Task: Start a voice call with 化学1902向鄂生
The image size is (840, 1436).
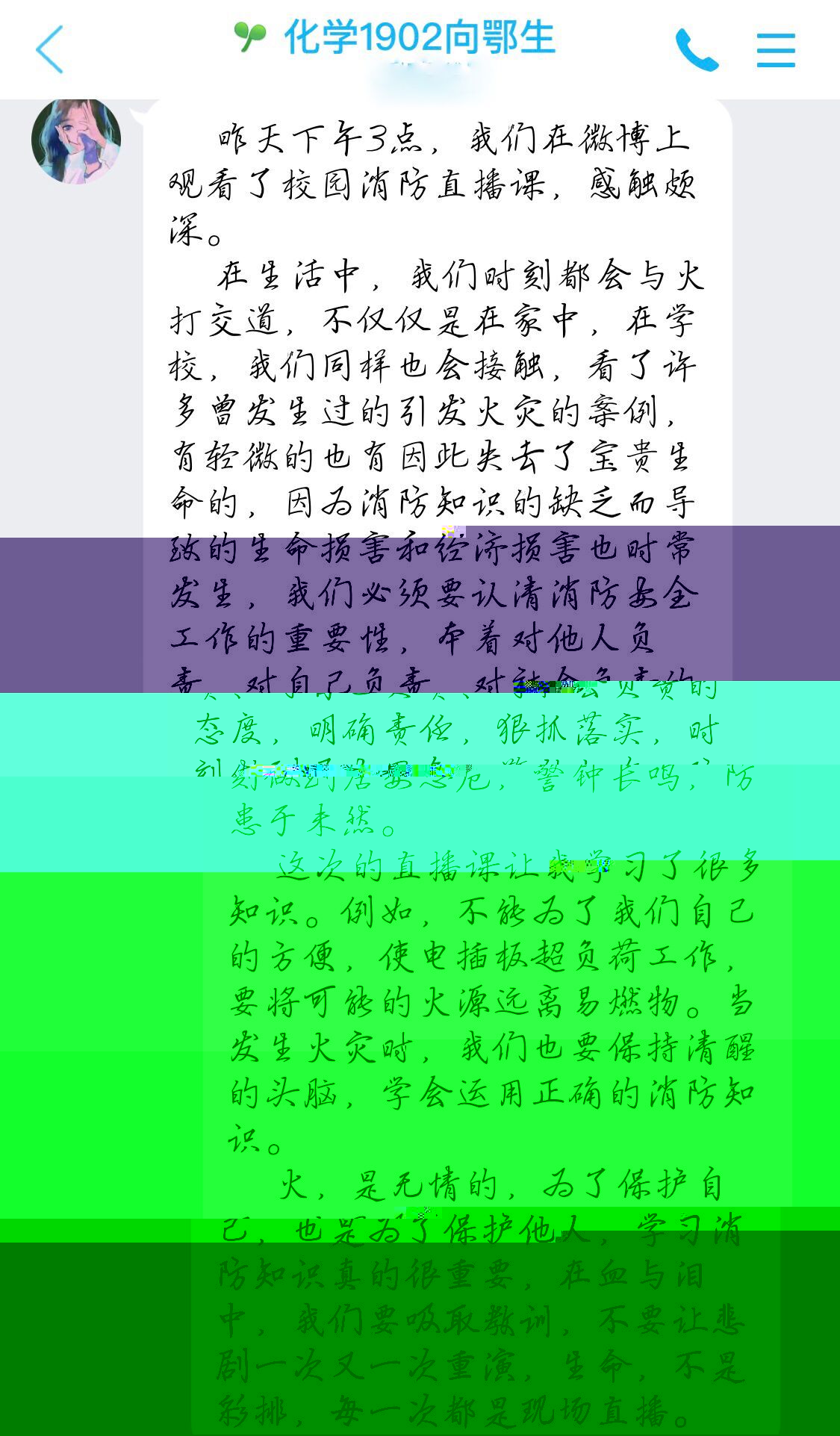Action: click(x=697, y=50)
